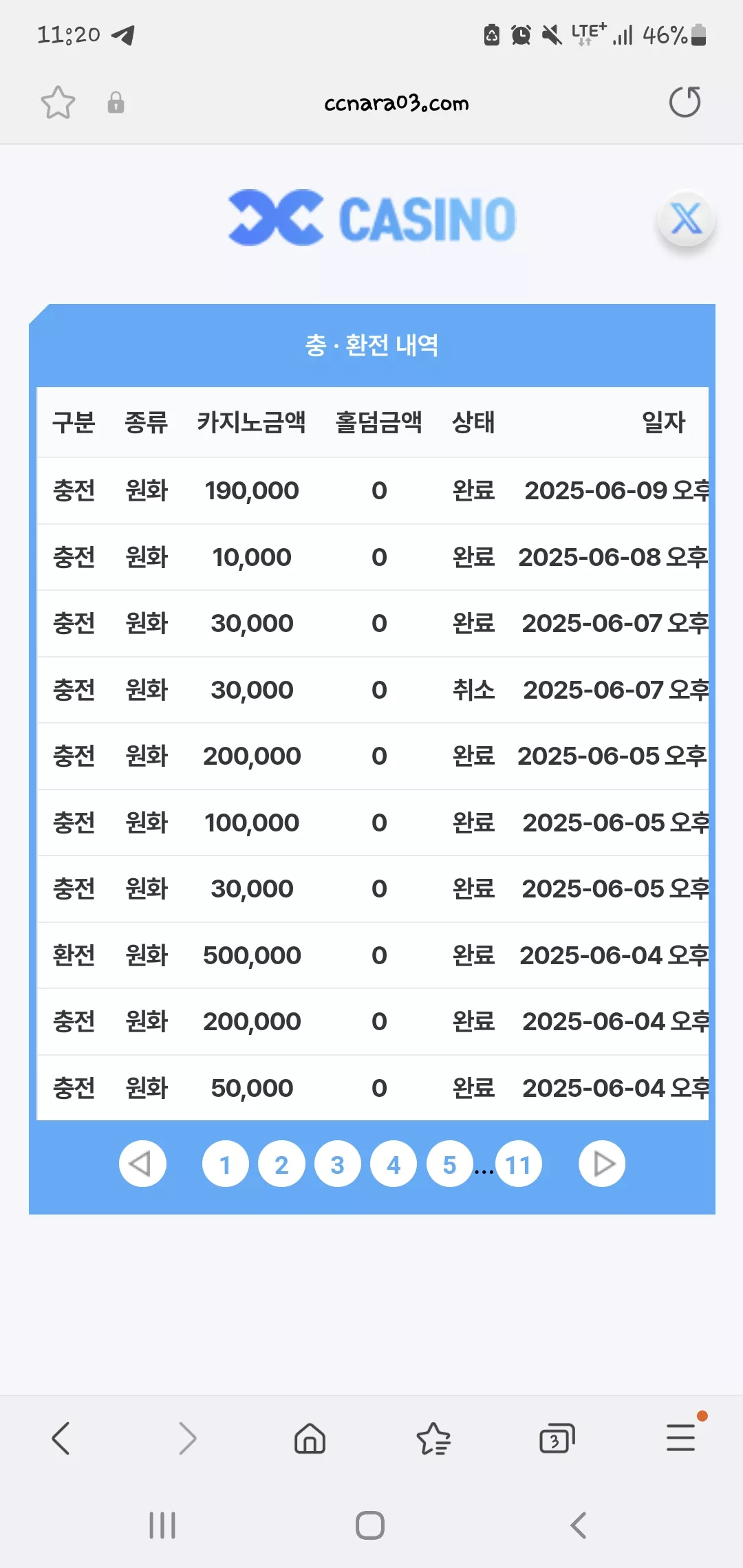Tap the ccnara03.com address bar
This screenshot has height=1568, width=743.
pyautogui.click(x=396, y=103)
